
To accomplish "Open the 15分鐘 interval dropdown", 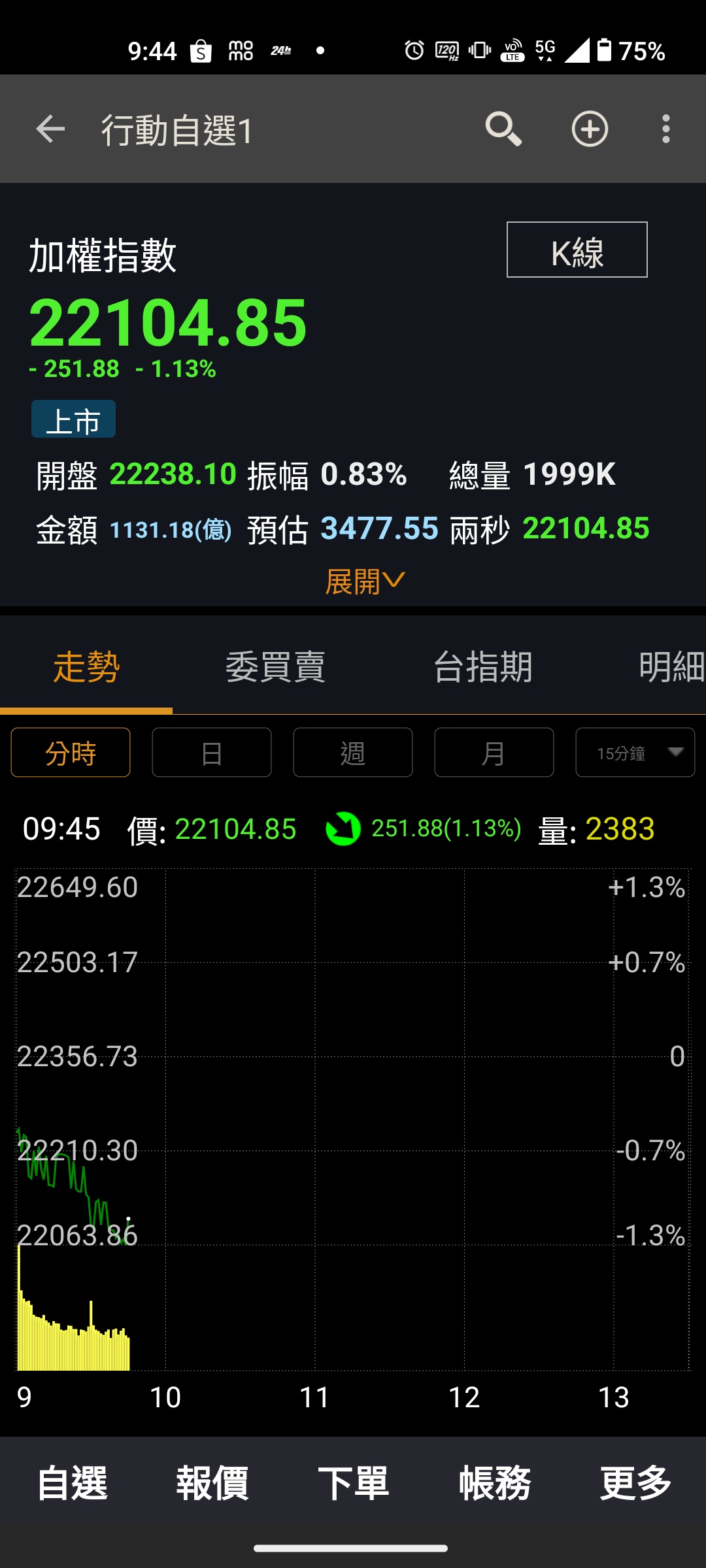I will 635,753.
